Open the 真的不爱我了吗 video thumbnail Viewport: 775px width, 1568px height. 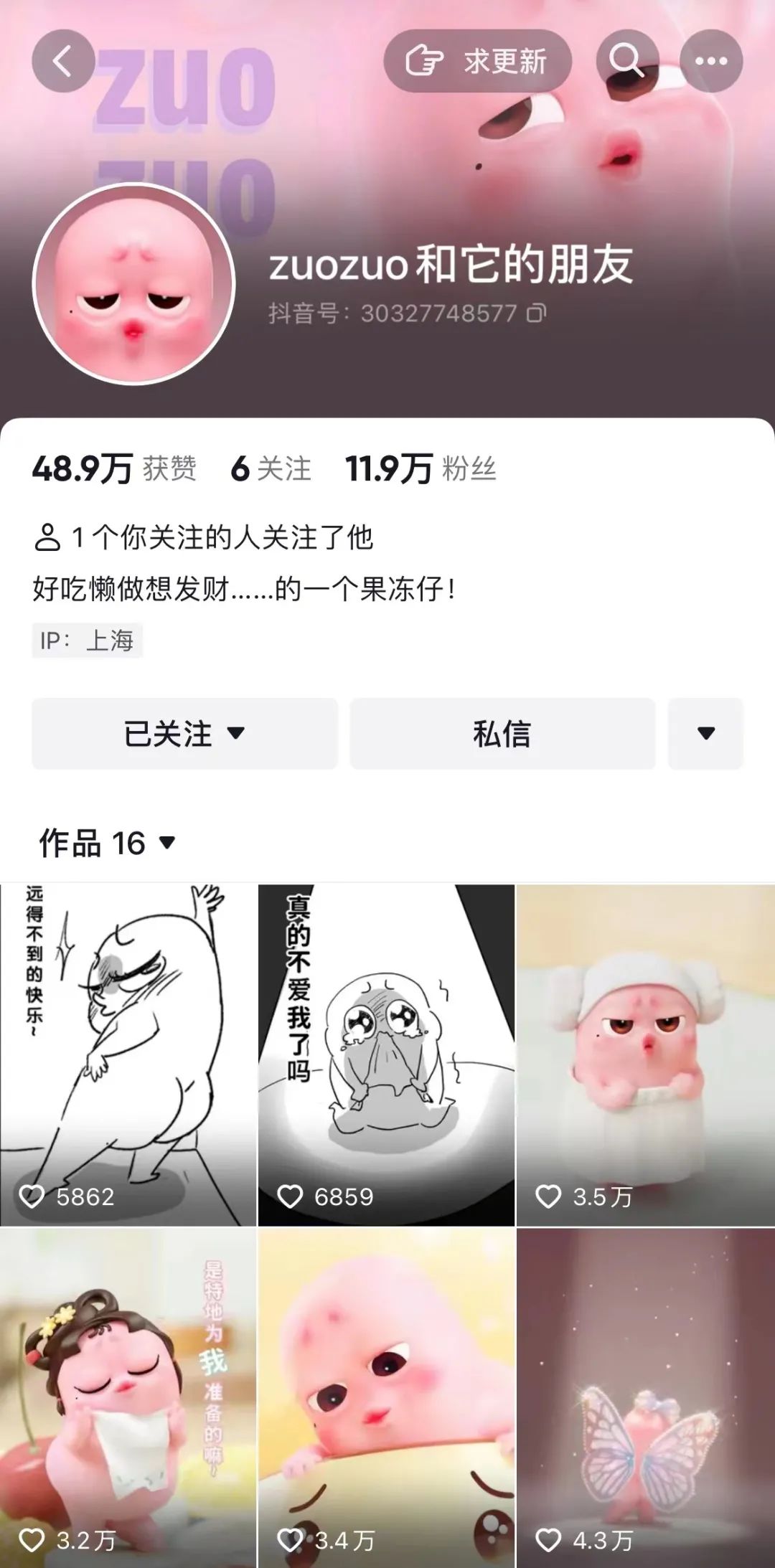[387, 1040]
